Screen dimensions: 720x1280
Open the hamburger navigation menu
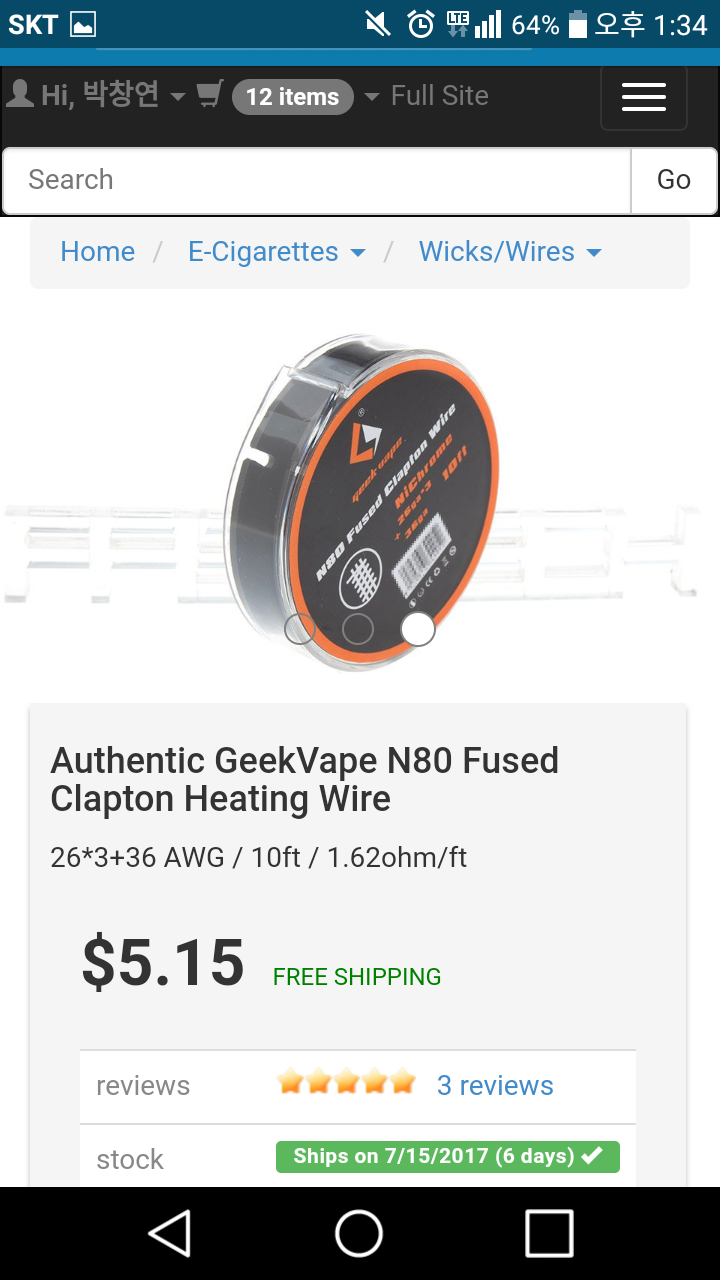(643, 97)
